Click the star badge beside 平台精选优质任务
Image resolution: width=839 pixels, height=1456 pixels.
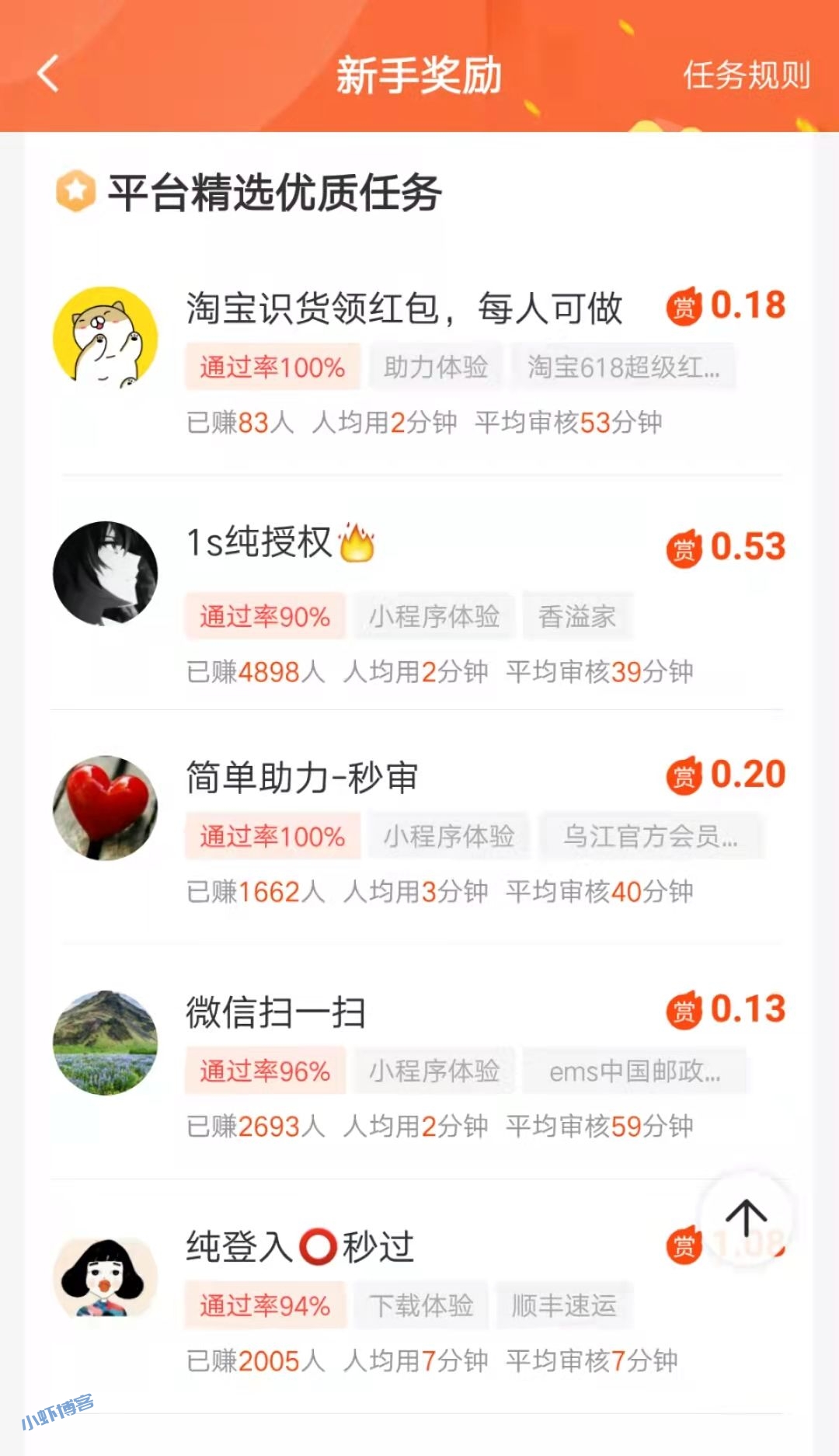tap(74, 189)
